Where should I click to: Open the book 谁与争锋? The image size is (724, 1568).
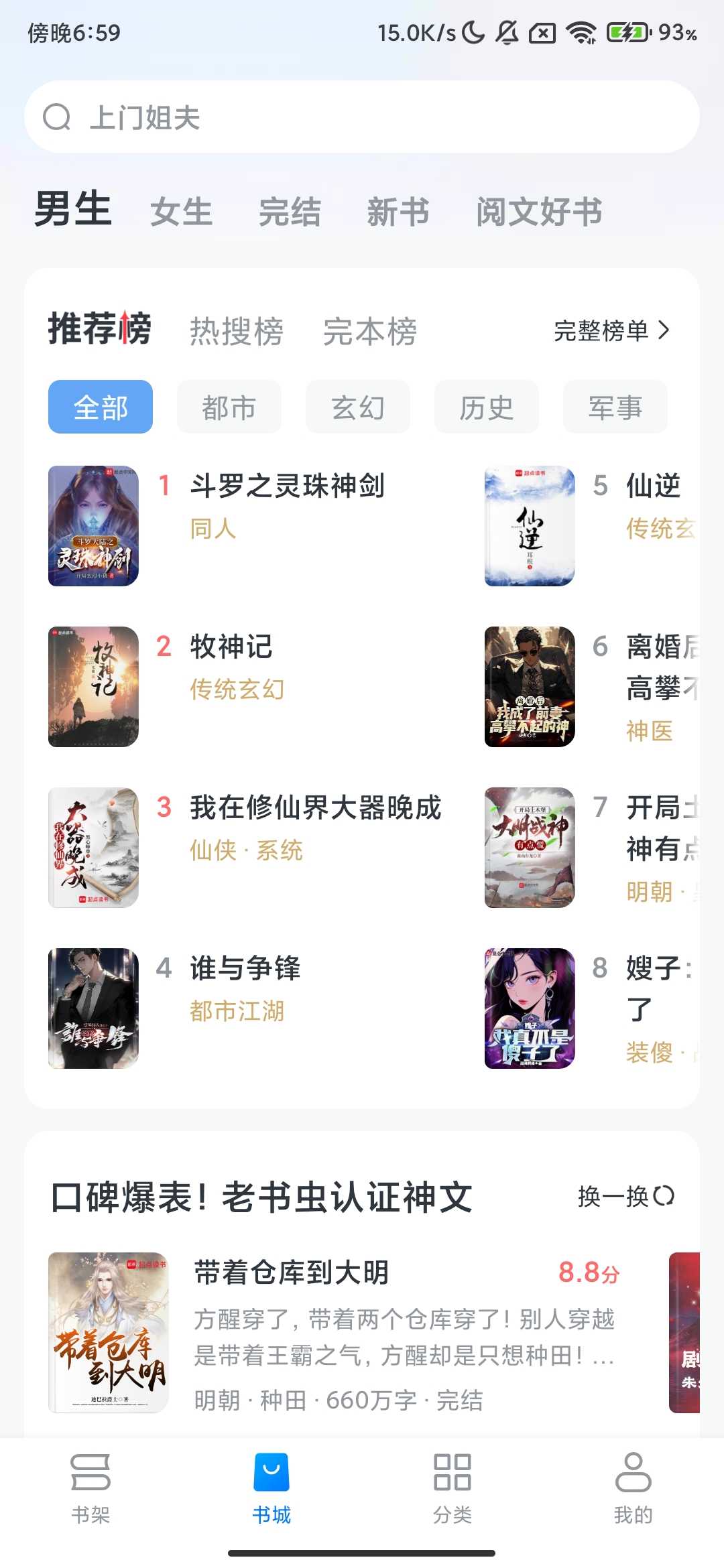tap(245, 969)
